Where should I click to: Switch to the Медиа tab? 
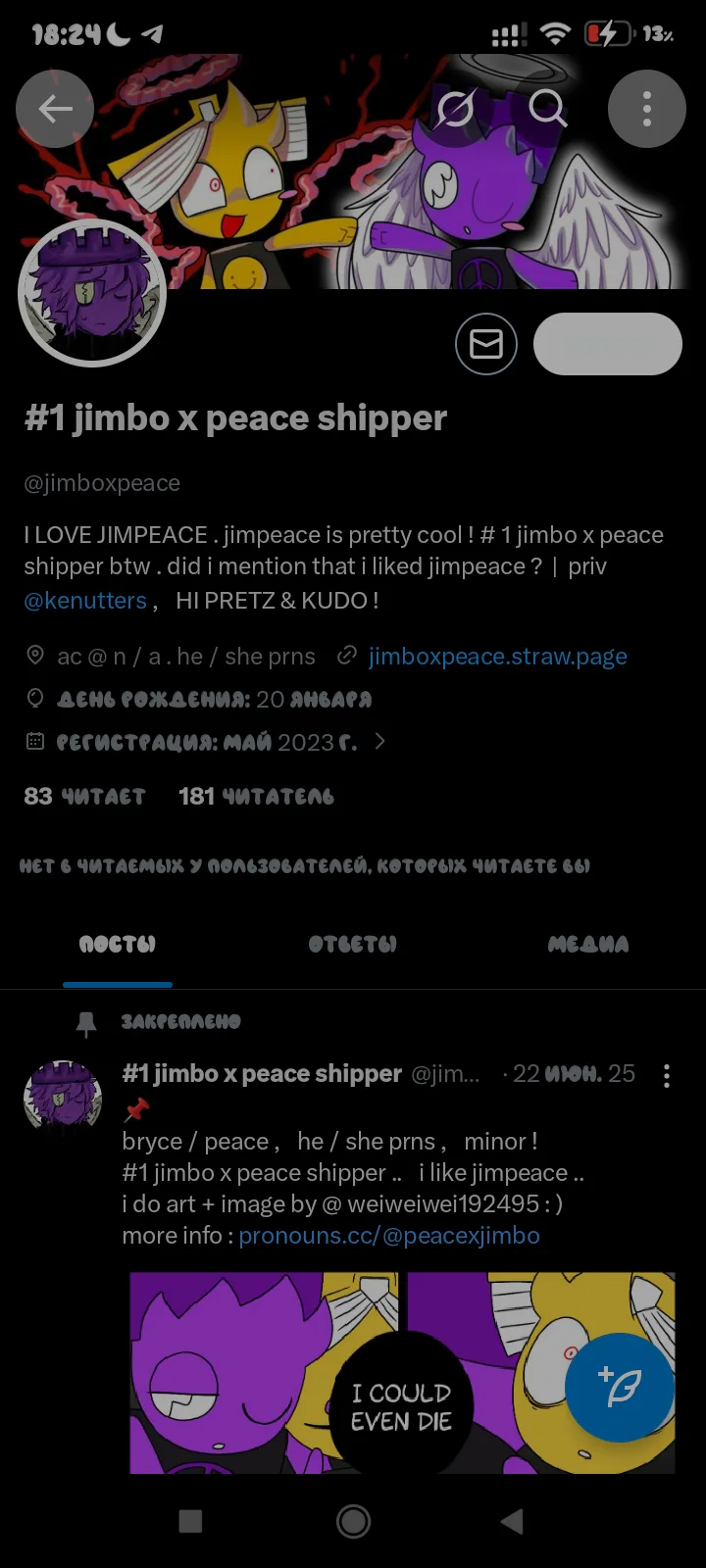point(587,945)
